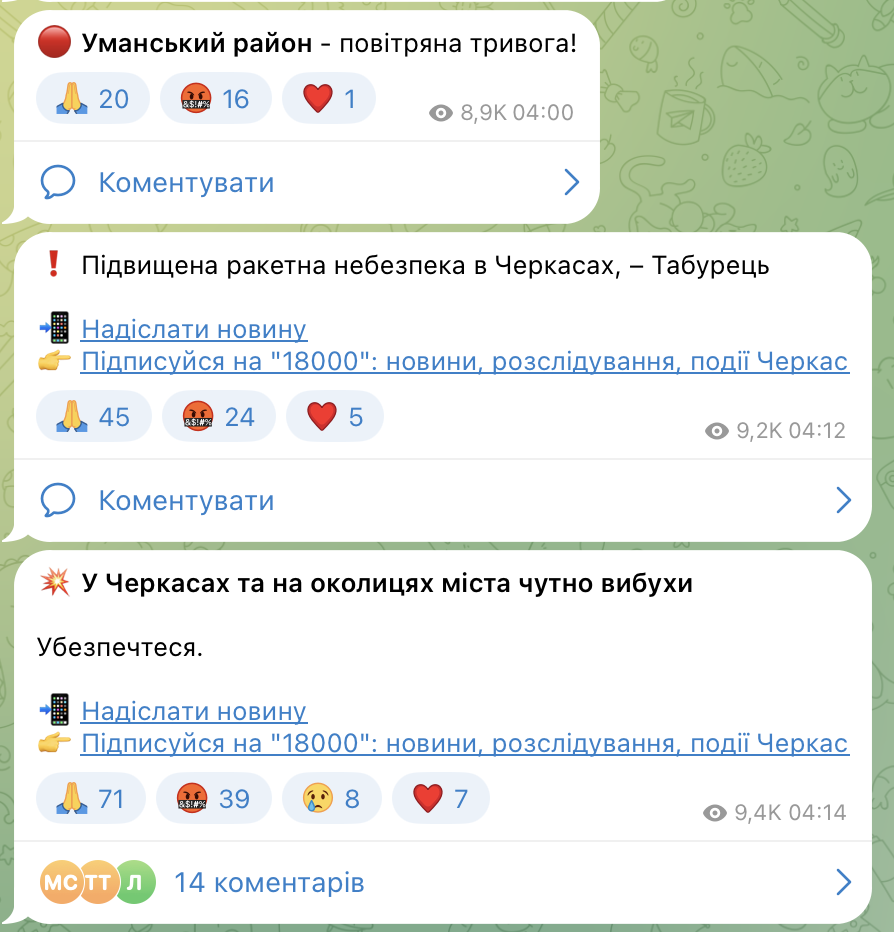Tap the praying hands reaction with 45

pyautogui.click(x=94, y=416)
